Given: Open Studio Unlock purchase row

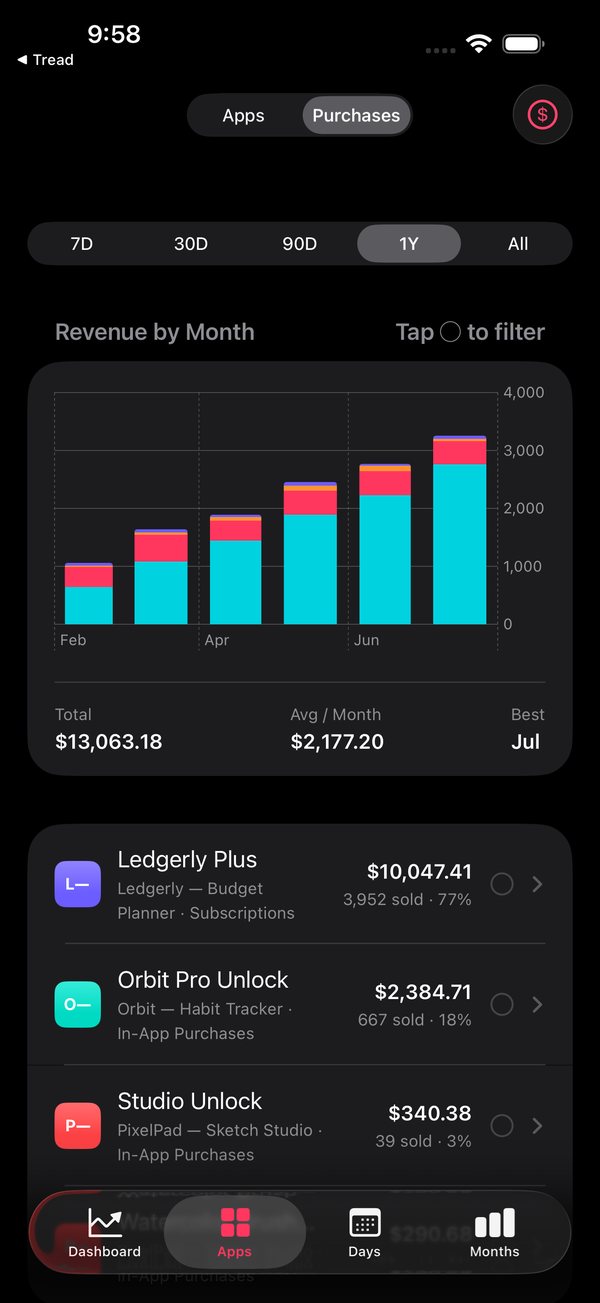Looking at the screenshot, I should pos(300,1126).
